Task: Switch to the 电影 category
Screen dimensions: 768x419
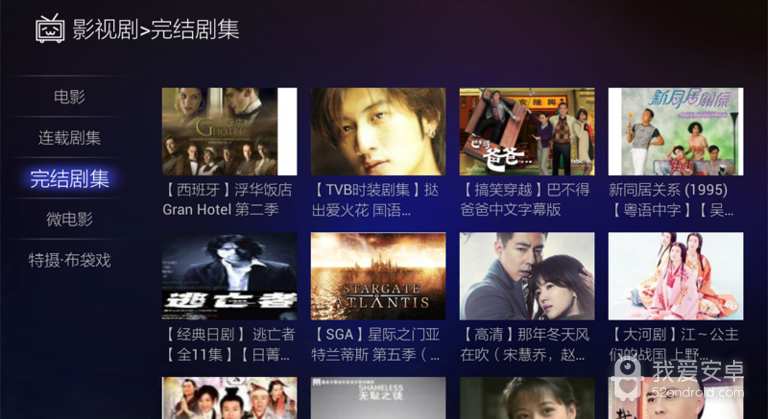Action: tap(69, 97)
